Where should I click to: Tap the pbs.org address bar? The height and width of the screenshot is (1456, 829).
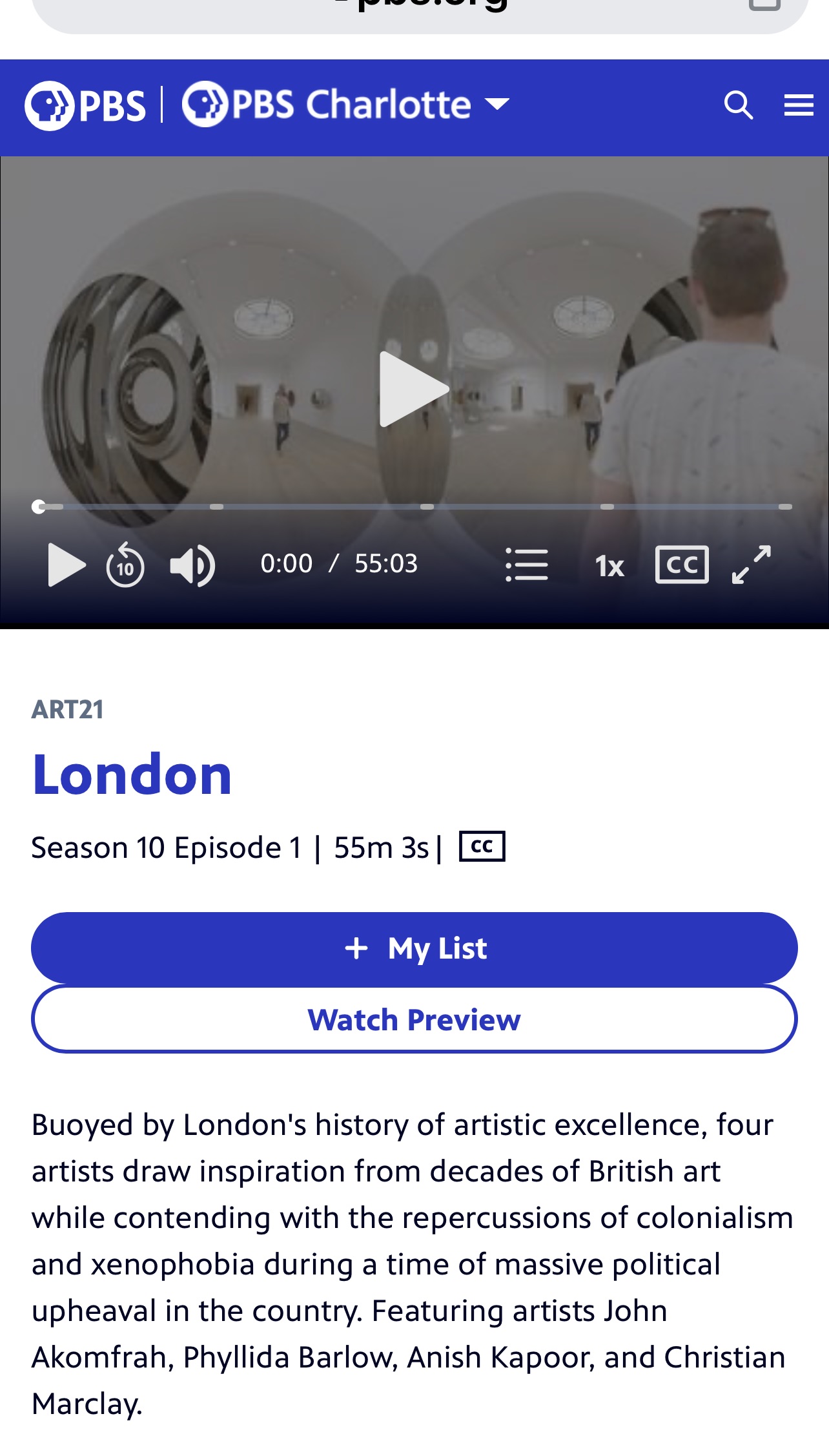pos(420,10)
